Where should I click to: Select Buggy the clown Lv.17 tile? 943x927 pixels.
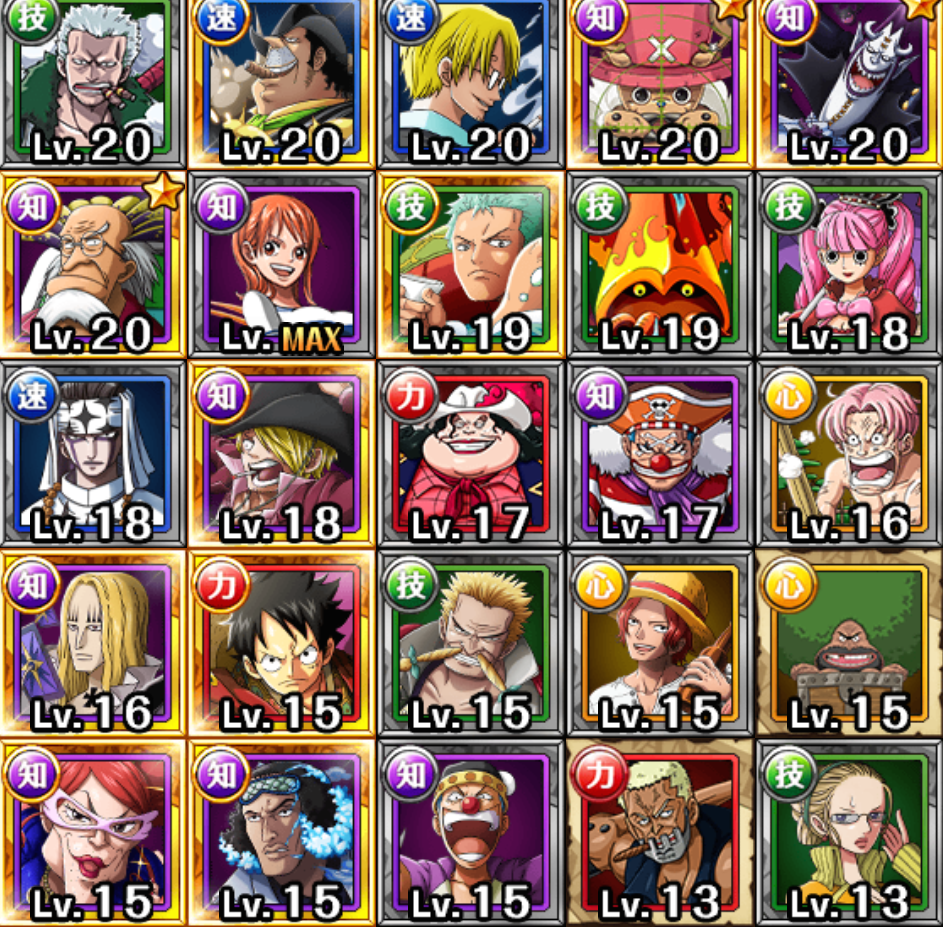(x=659, y=453)
